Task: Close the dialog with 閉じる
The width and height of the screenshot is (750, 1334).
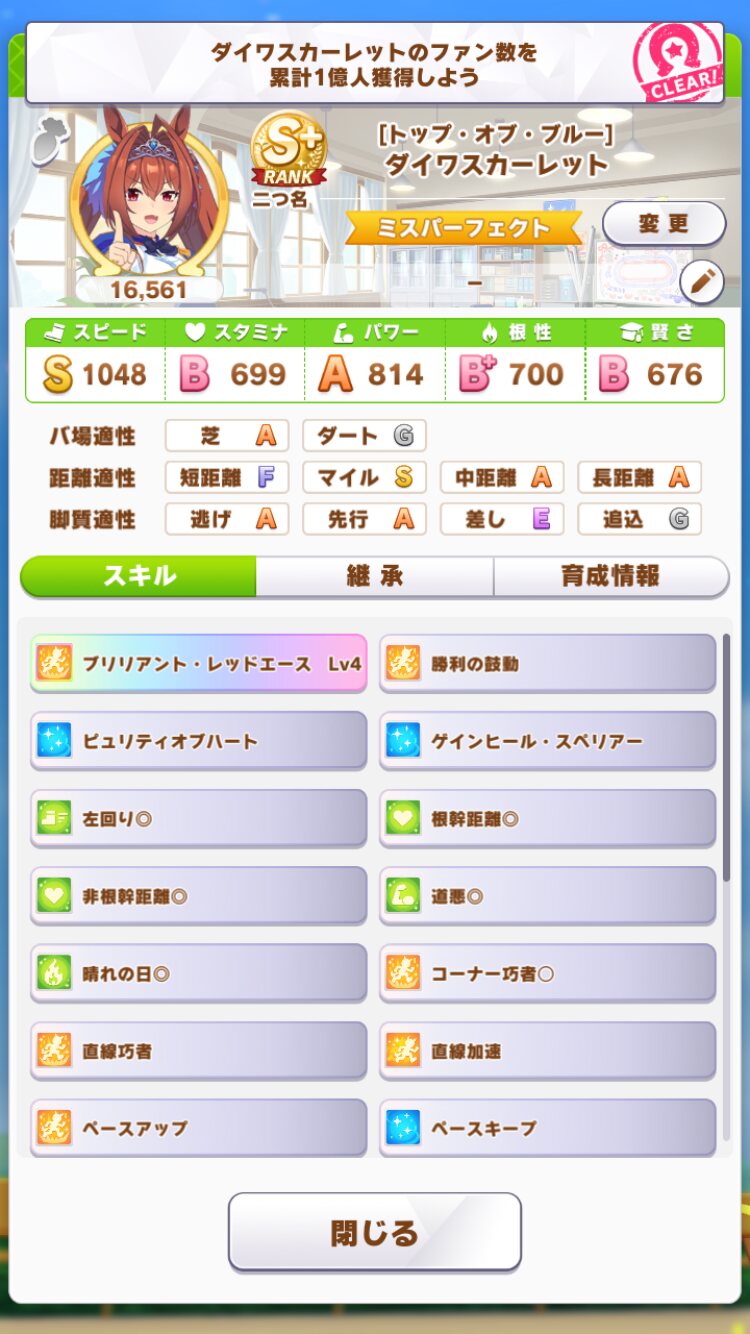Action: pyautogui.click(x=374, y=1231)
